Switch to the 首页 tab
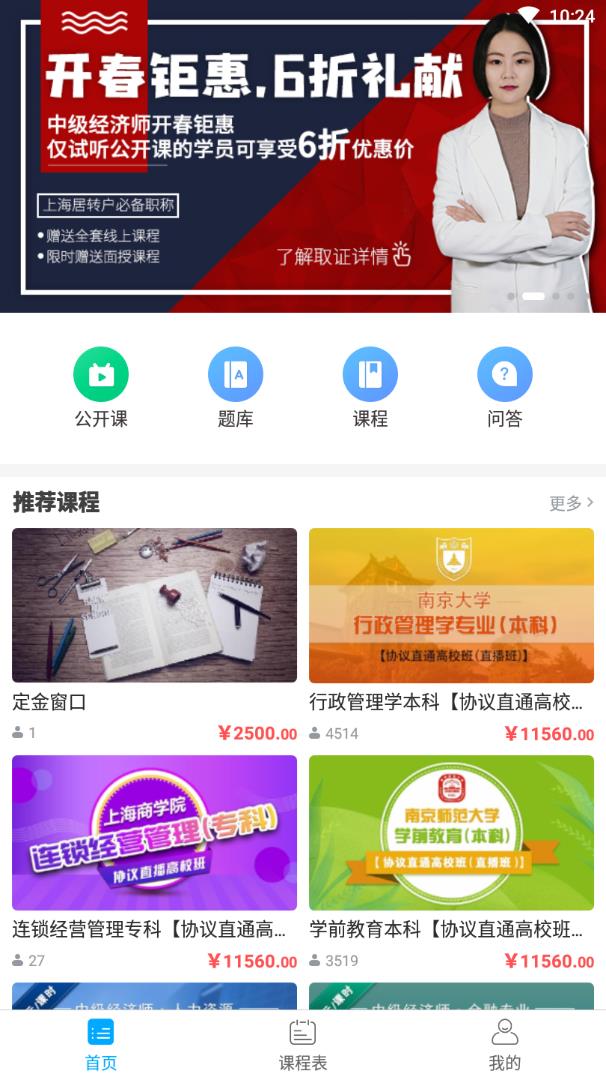Viewport: 606px width, 1080px height. [x=101, y=1043]
